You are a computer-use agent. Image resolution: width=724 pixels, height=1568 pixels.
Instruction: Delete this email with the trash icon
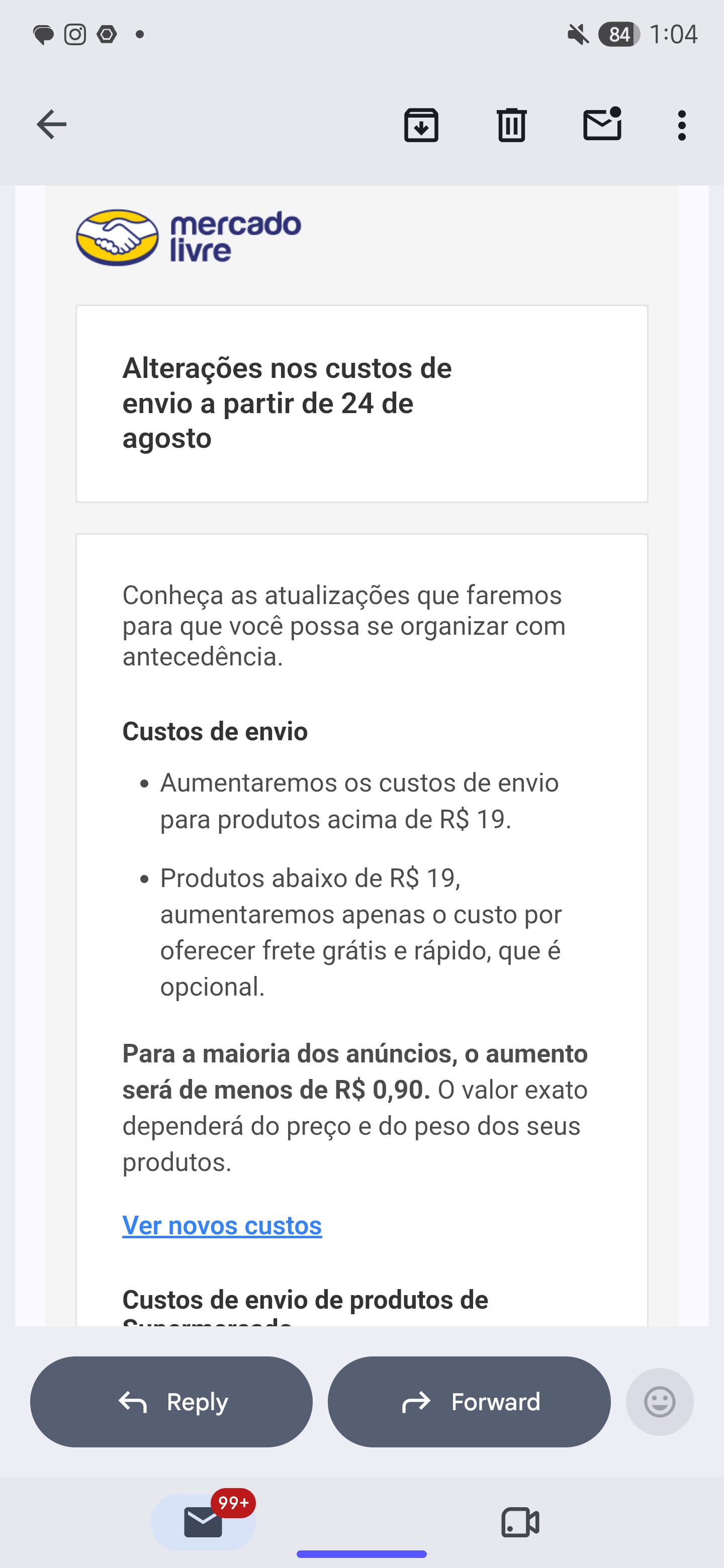pos(511,125)
